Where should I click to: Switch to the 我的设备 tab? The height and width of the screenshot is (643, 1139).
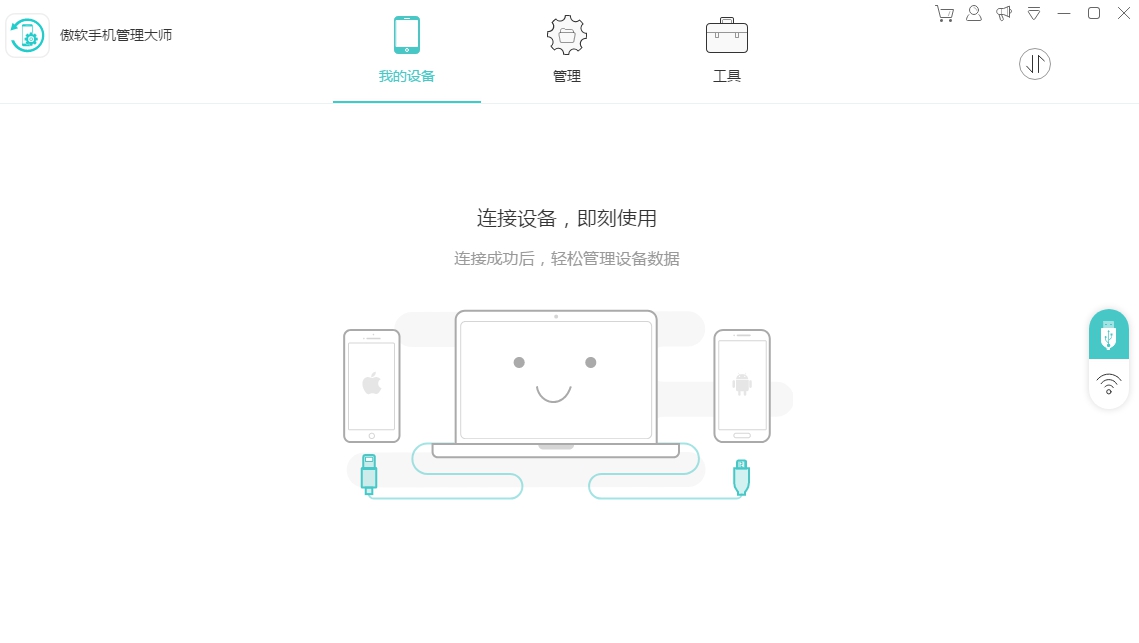pos(406,50)
